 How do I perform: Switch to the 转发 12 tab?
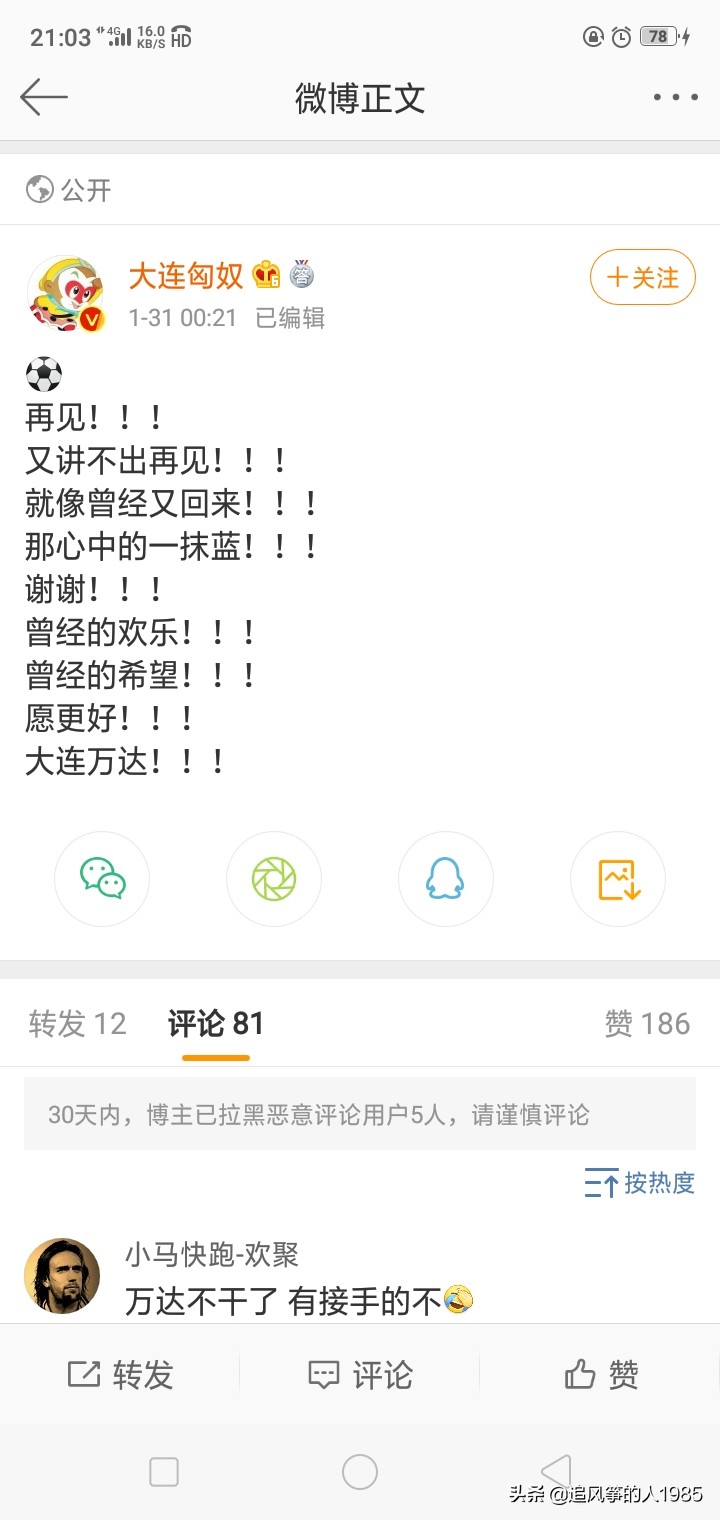pos(76,1023)
